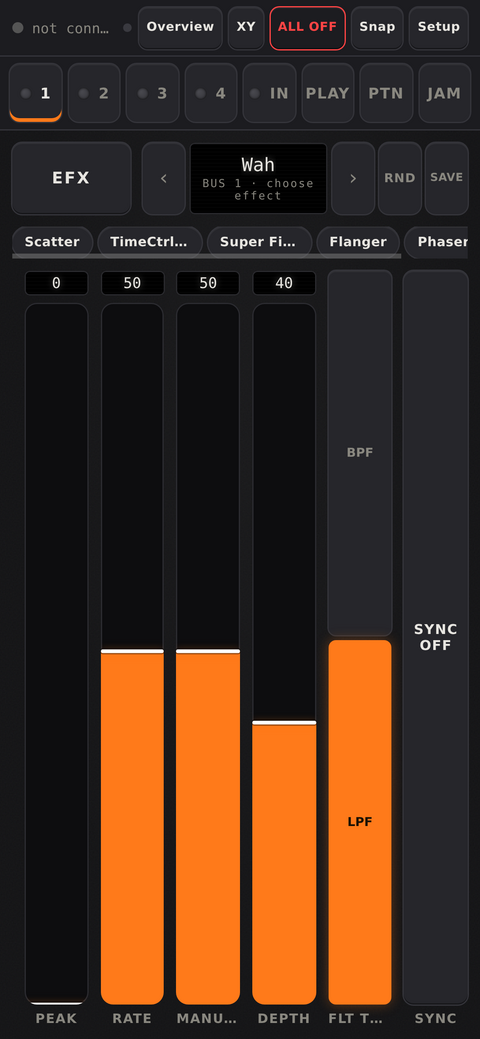
Task: Hit the ALL OFF button
Action: pos(308,28)
